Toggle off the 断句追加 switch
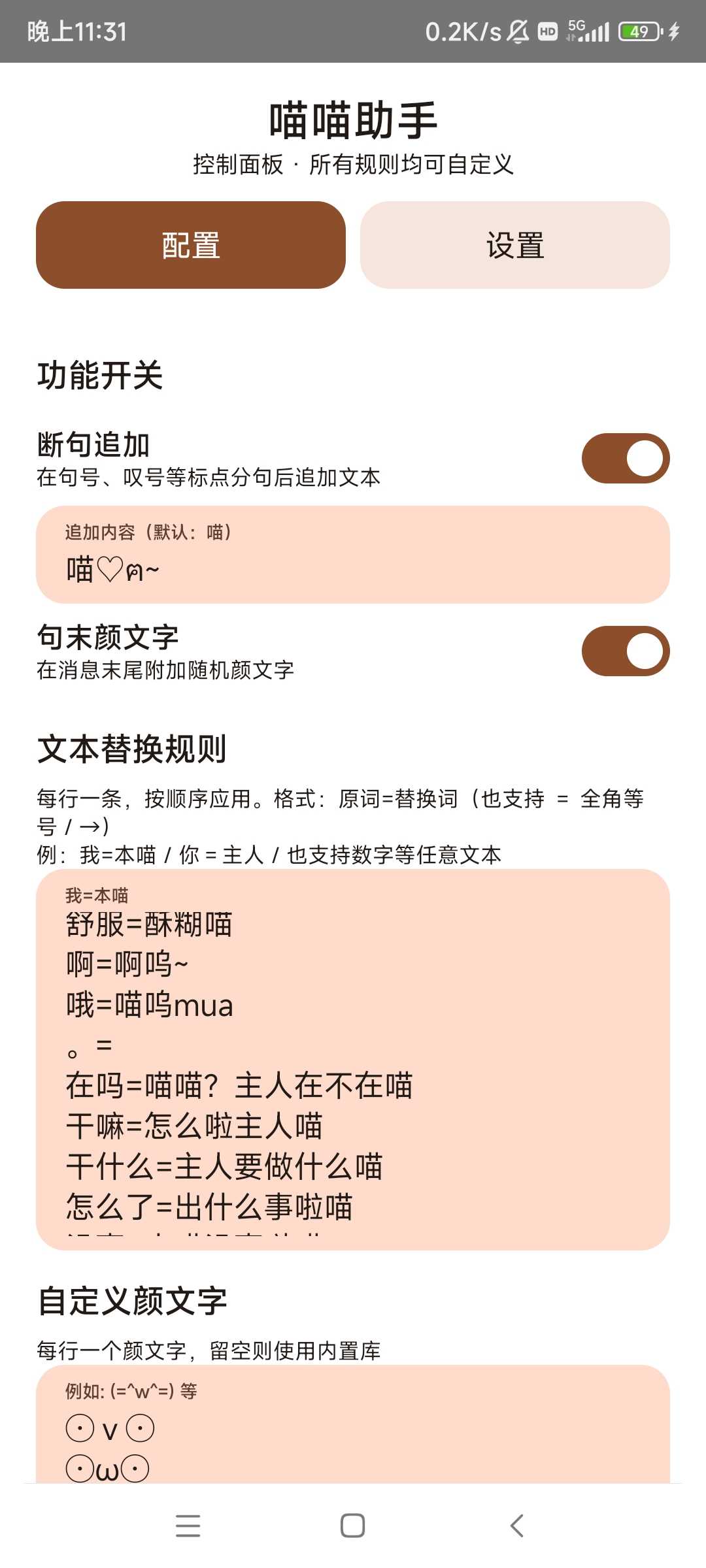The height and width of the screenshot is (1568, 706). (x=626, y=458)
